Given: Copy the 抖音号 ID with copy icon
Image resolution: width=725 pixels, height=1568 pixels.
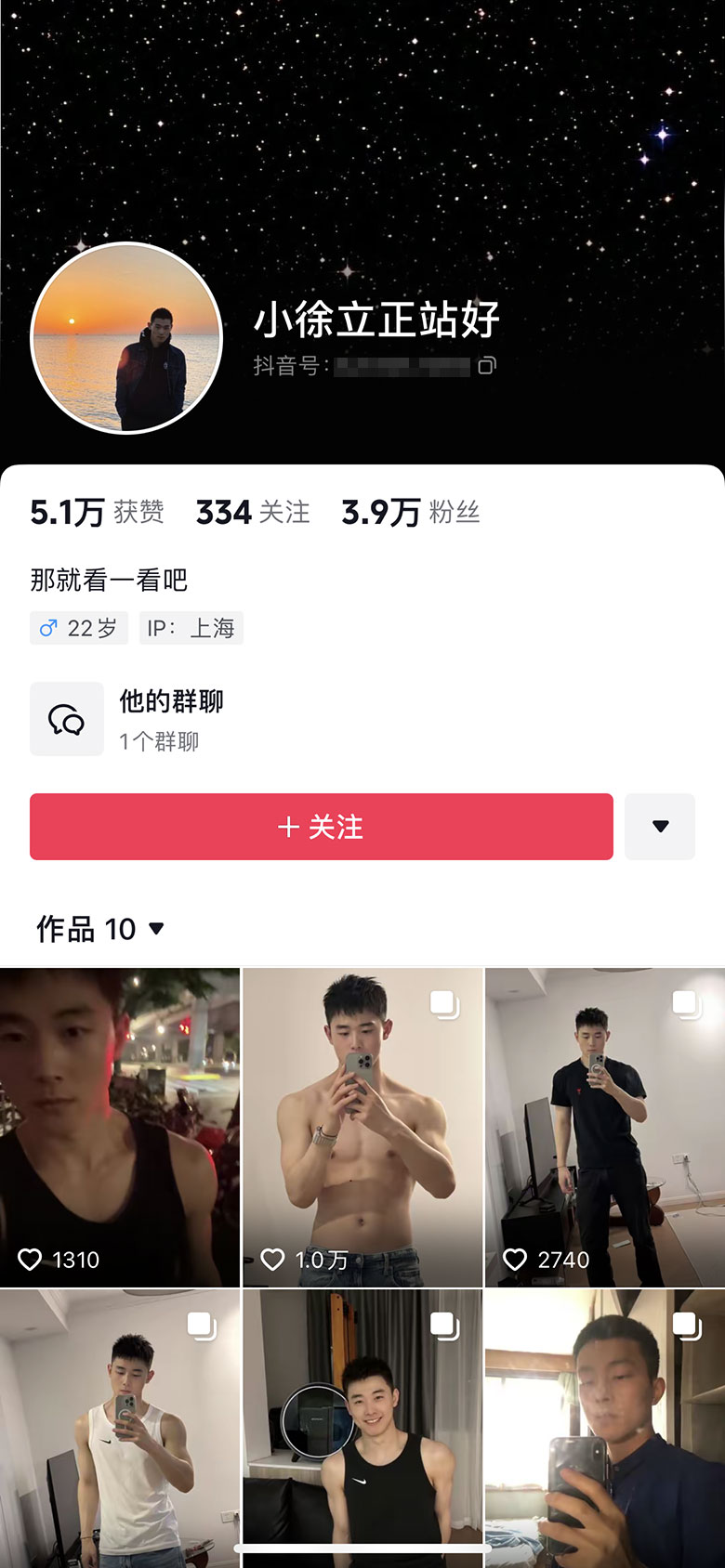Looking at the screenshot, I should pyautogui.click(x=487, y=366).
